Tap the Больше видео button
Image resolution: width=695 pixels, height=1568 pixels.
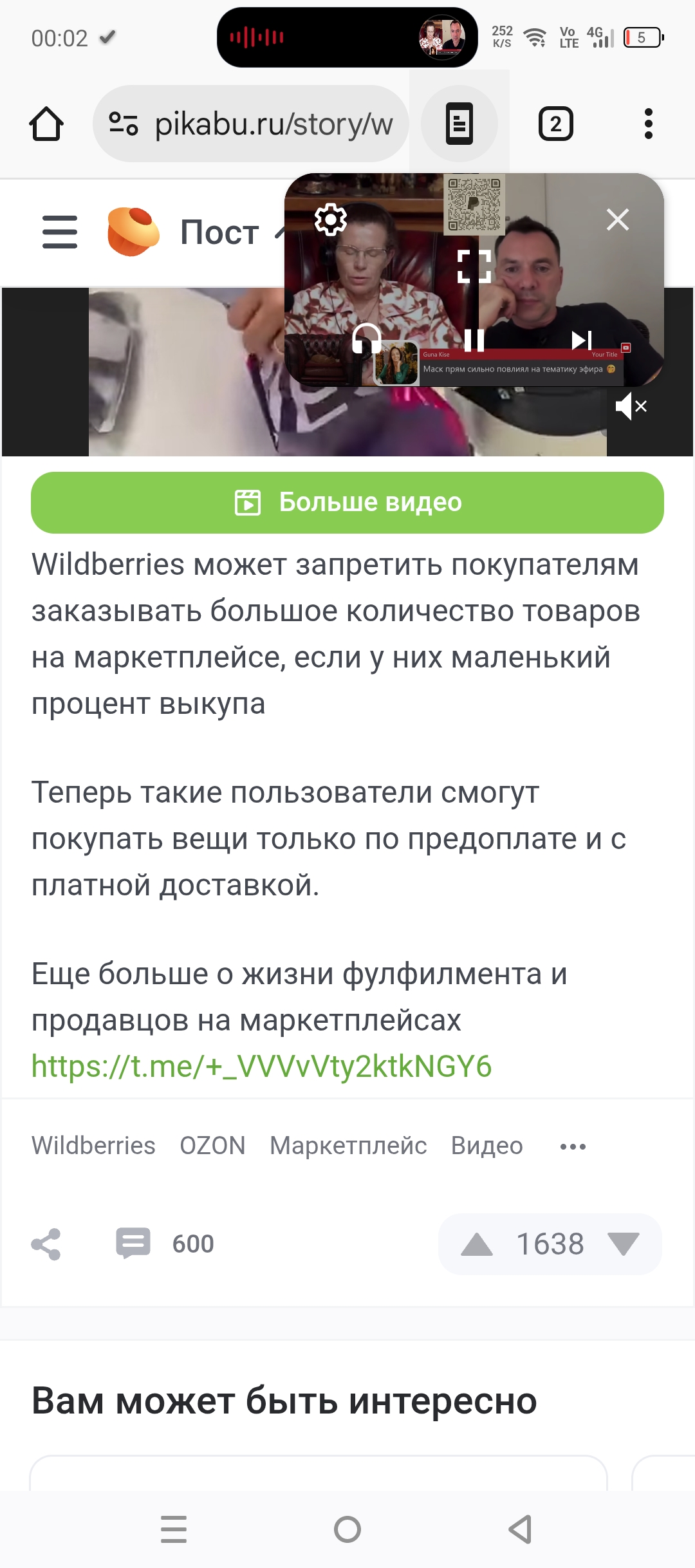click(x=347, y=502)
